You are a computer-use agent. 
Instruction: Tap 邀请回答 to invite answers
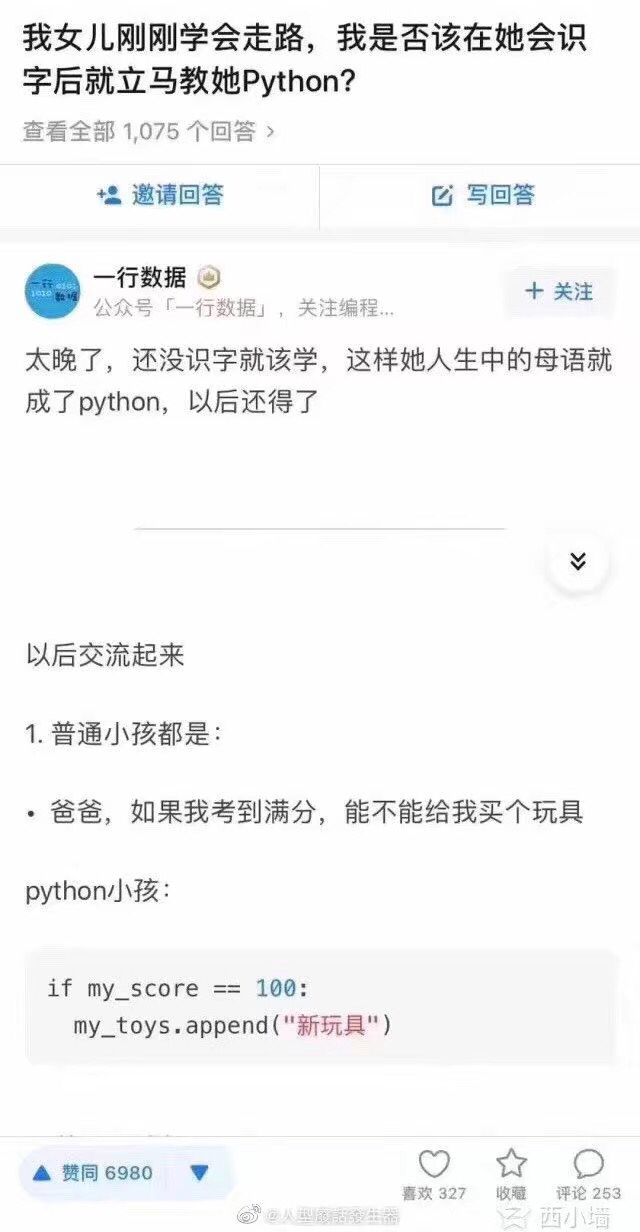[x=160, y=195]
